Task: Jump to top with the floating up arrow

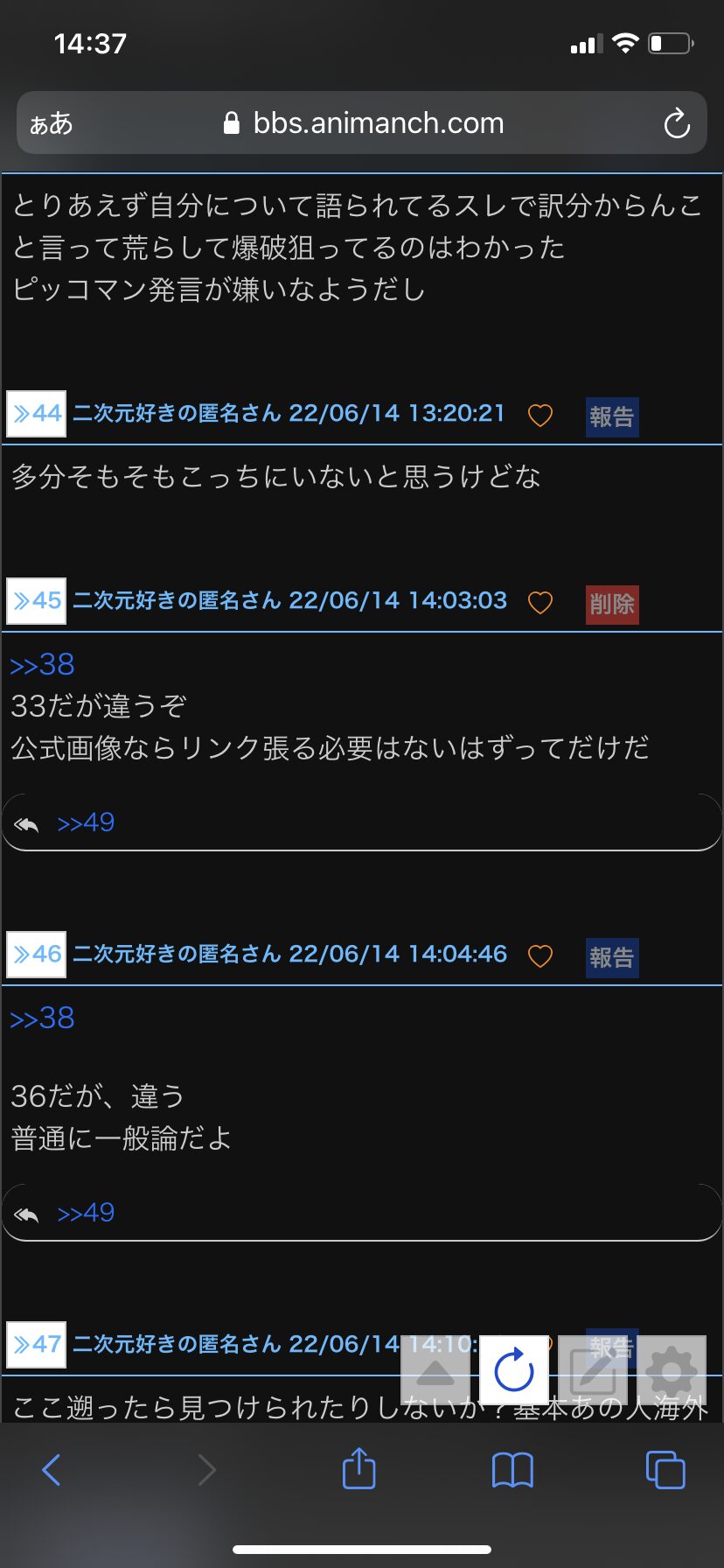Action: [x=435, y=1370]
